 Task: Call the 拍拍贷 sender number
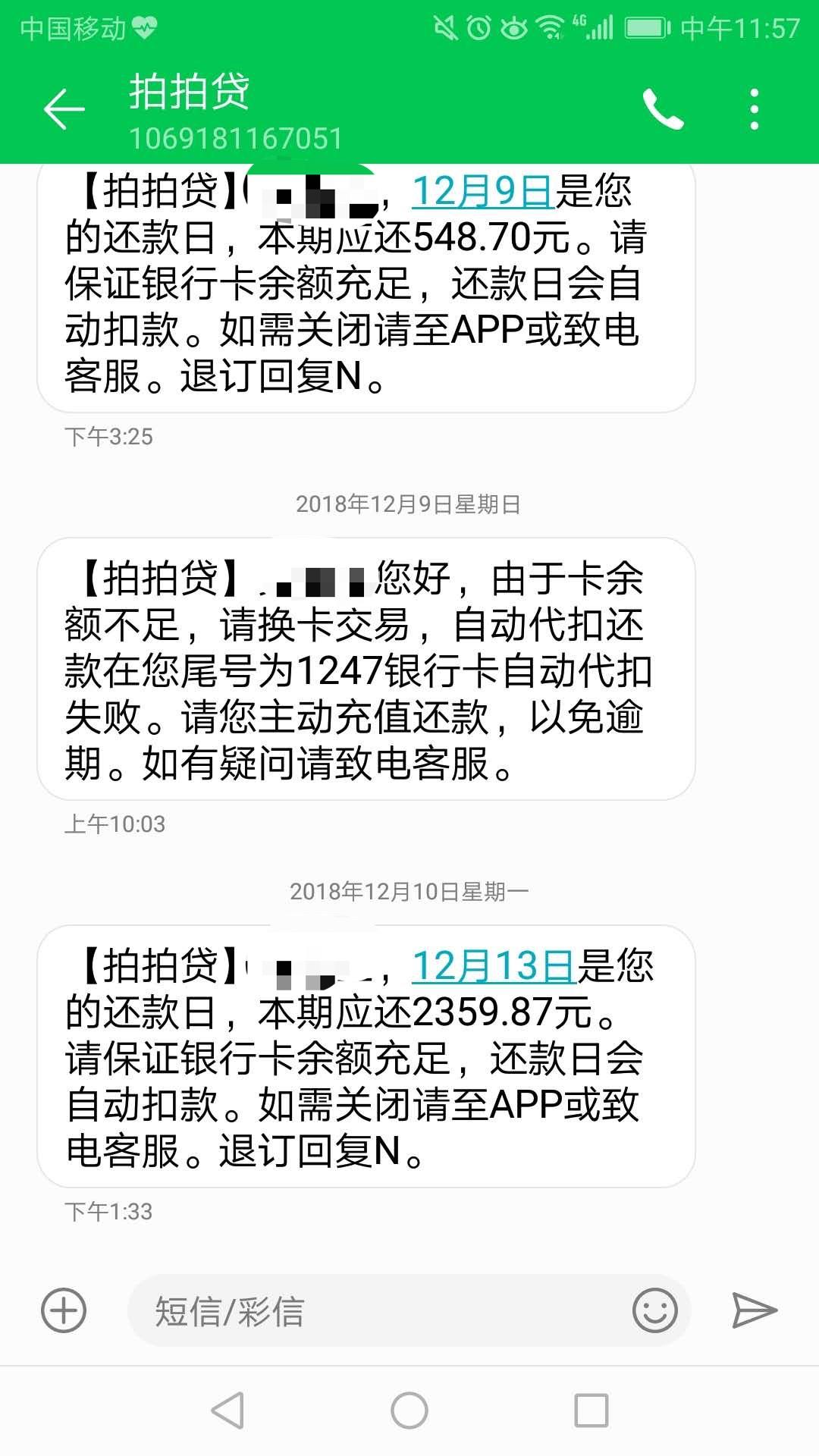[x=663, y=109]
